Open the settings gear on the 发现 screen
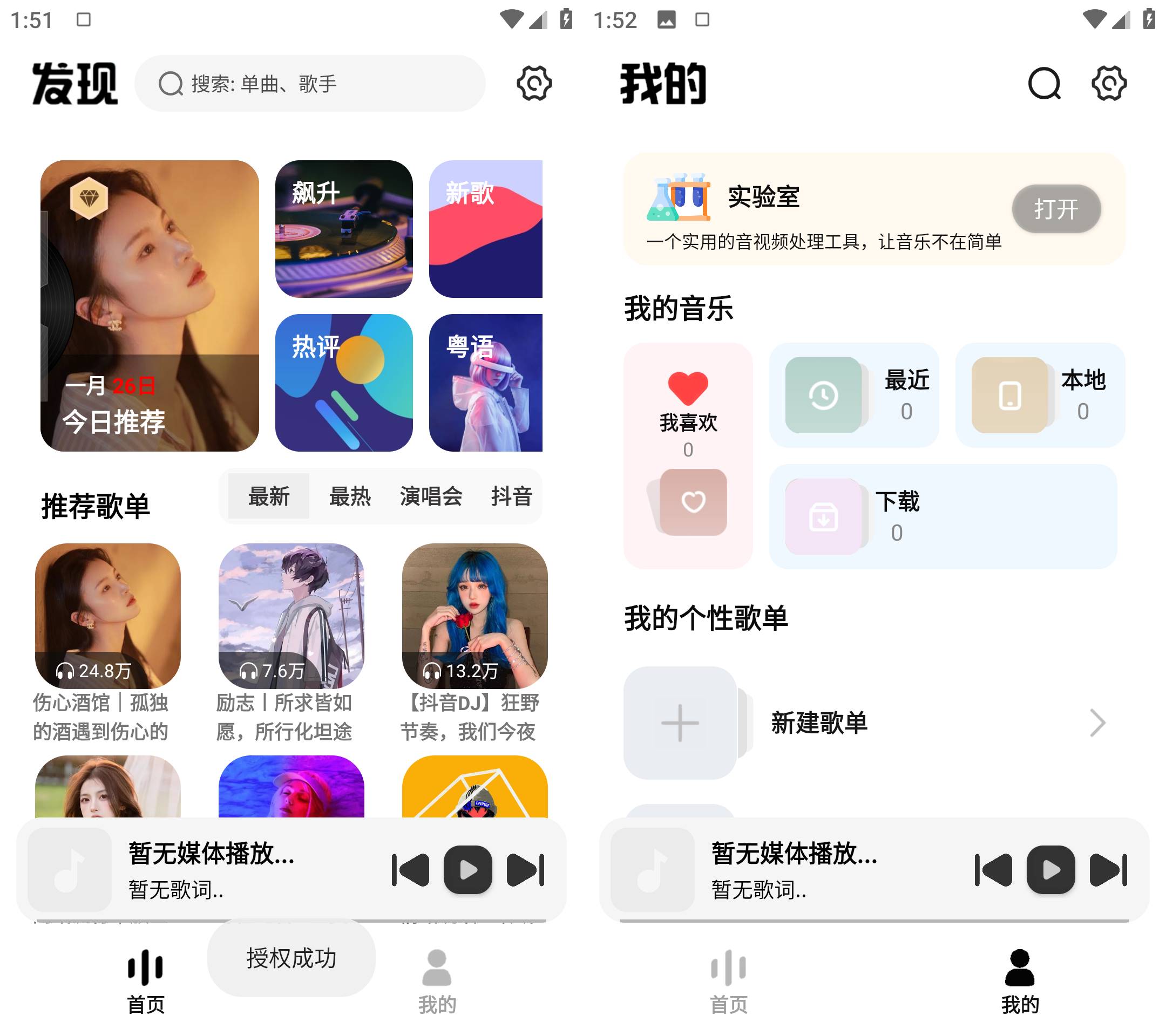1166x1036 pixels. point(534,84)
